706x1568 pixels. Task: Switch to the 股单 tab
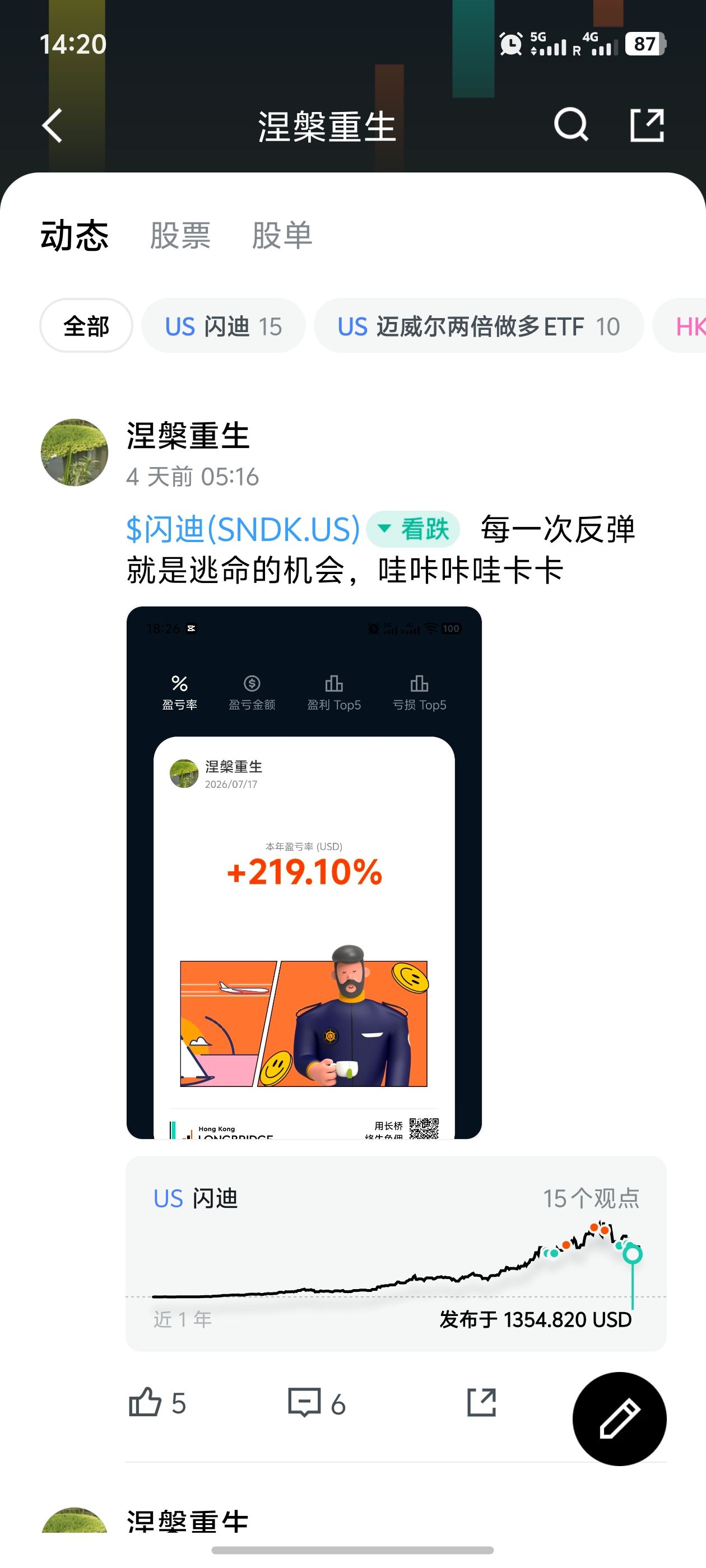282,235
